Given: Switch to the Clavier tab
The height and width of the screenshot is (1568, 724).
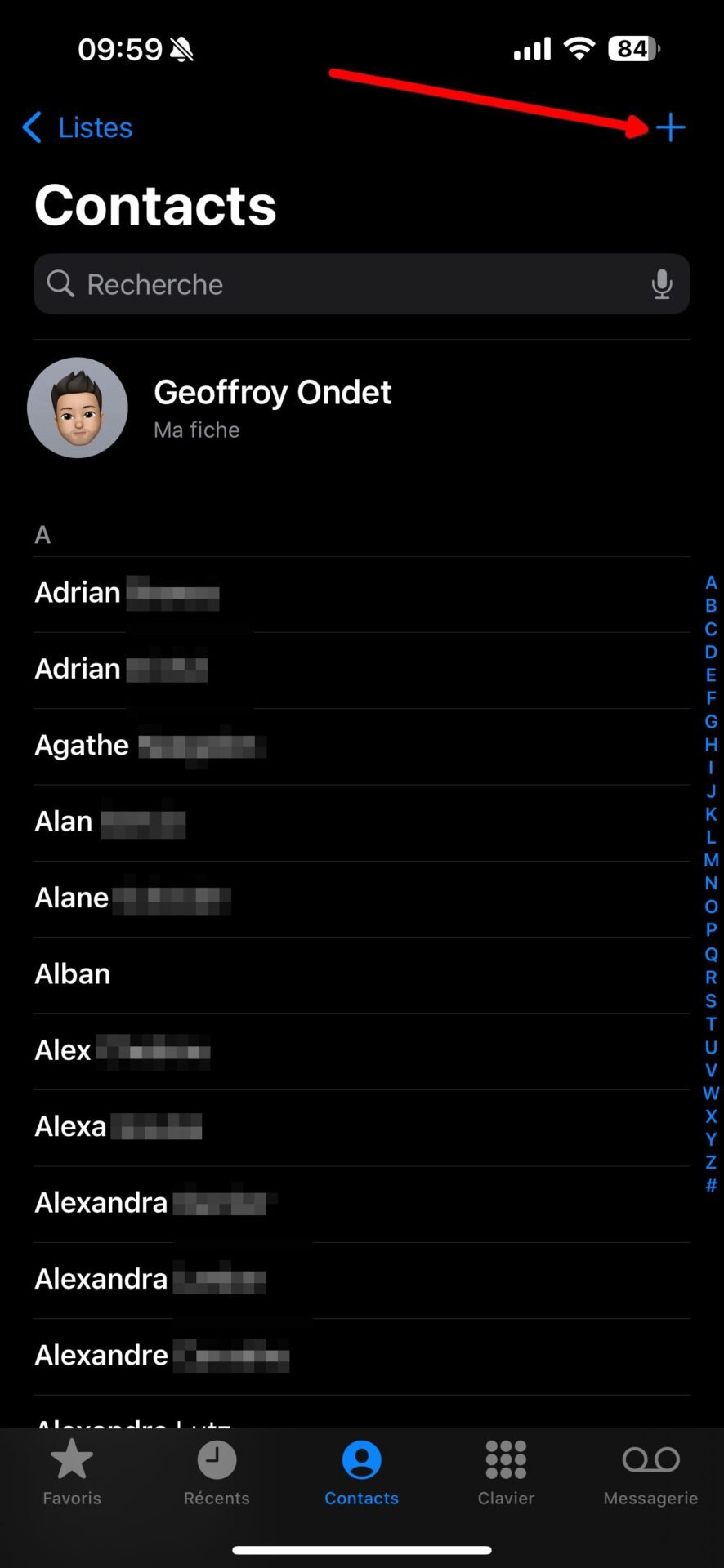Looking at the screenshot, I should (506, 1472).
